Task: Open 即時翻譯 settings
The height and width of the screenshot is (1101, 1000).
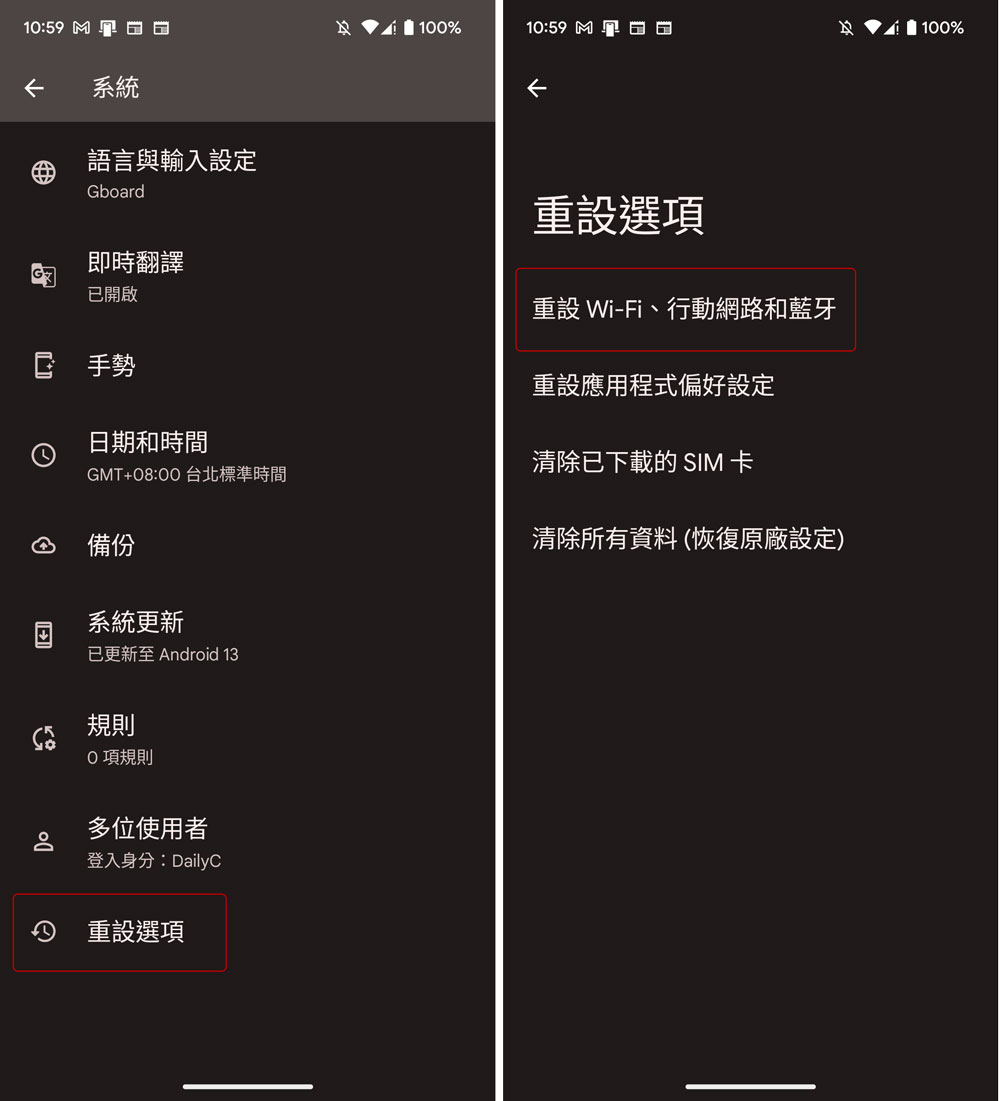Action: point(136,276)
